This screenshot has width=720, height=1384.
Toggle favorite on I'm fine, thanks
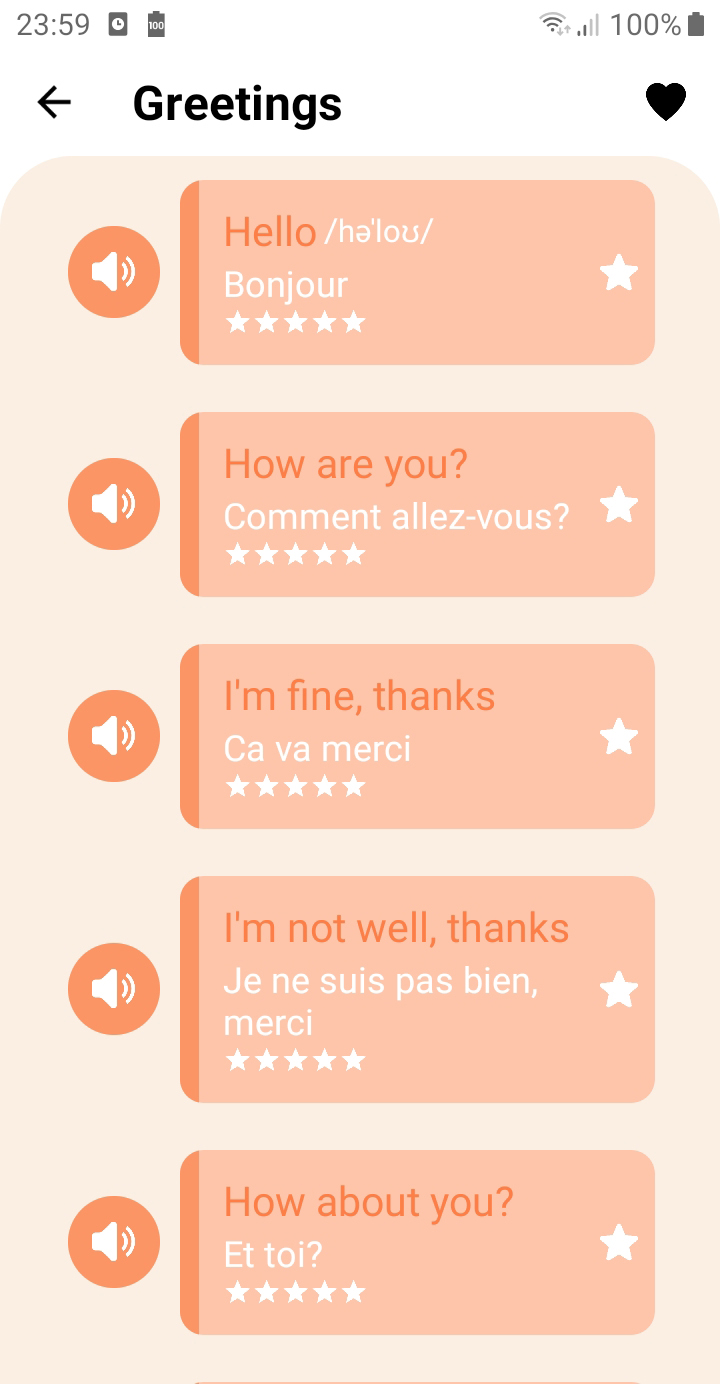tap(619, 735)
